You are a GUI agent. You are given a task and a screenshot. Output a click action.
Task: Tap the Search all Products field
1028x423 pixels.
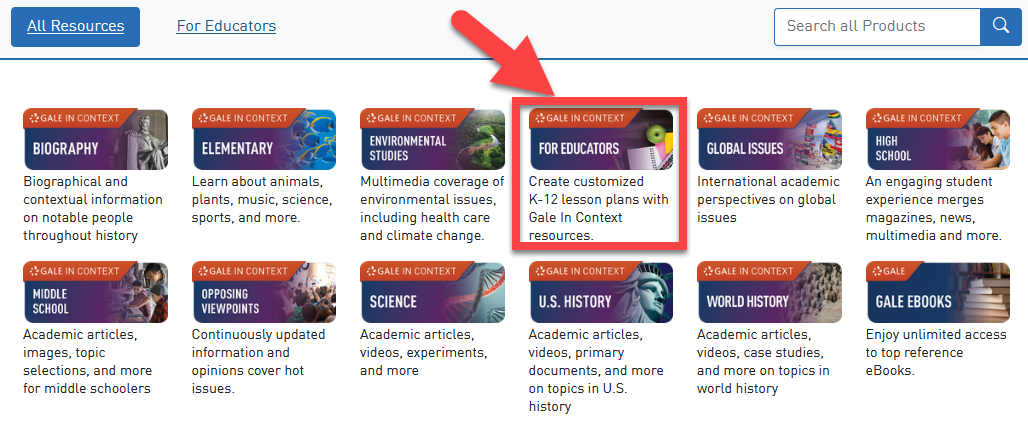tap(876, 26)
